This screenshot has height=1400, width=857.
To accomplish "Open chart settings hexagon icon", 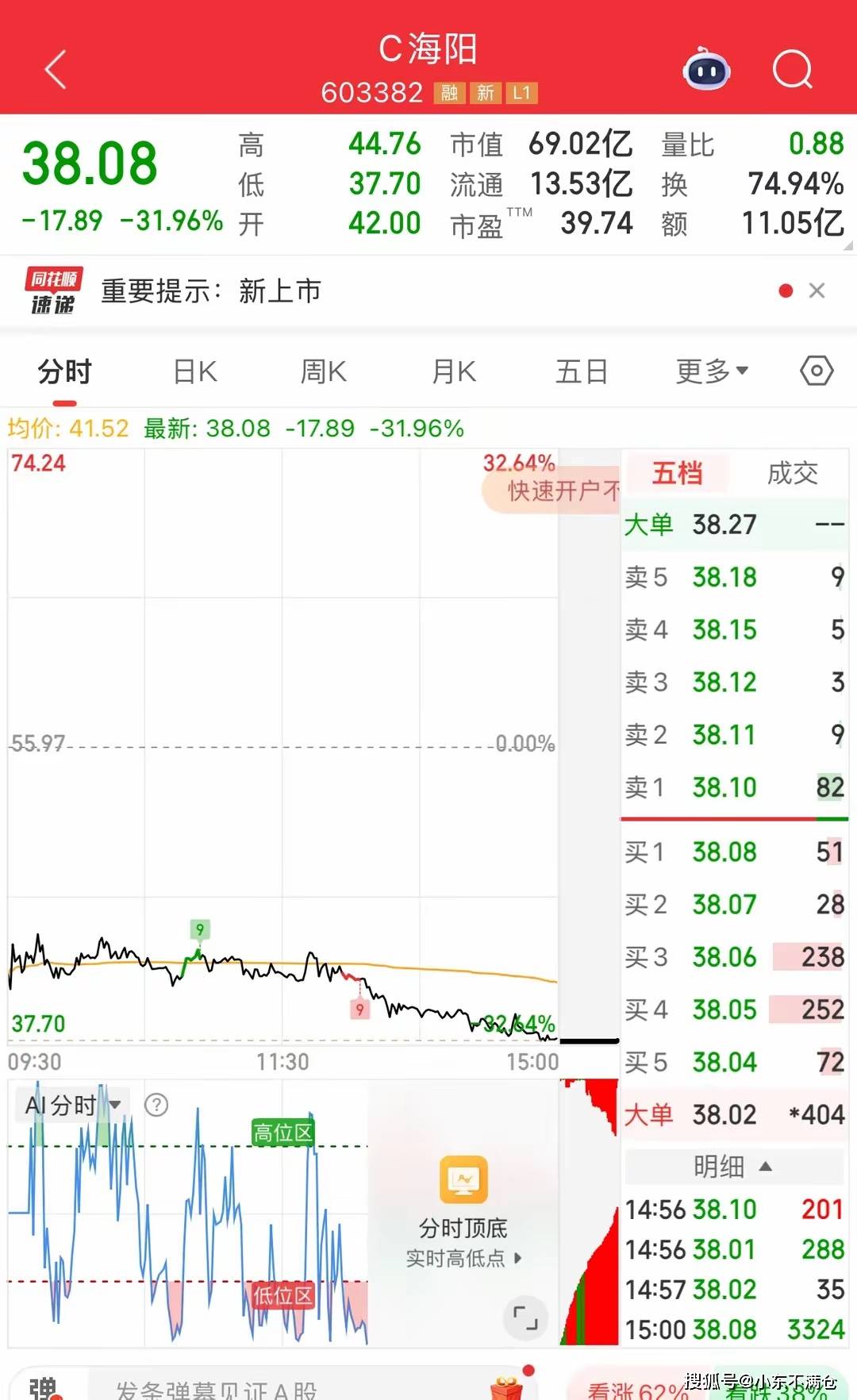I will tap(817, 371).
